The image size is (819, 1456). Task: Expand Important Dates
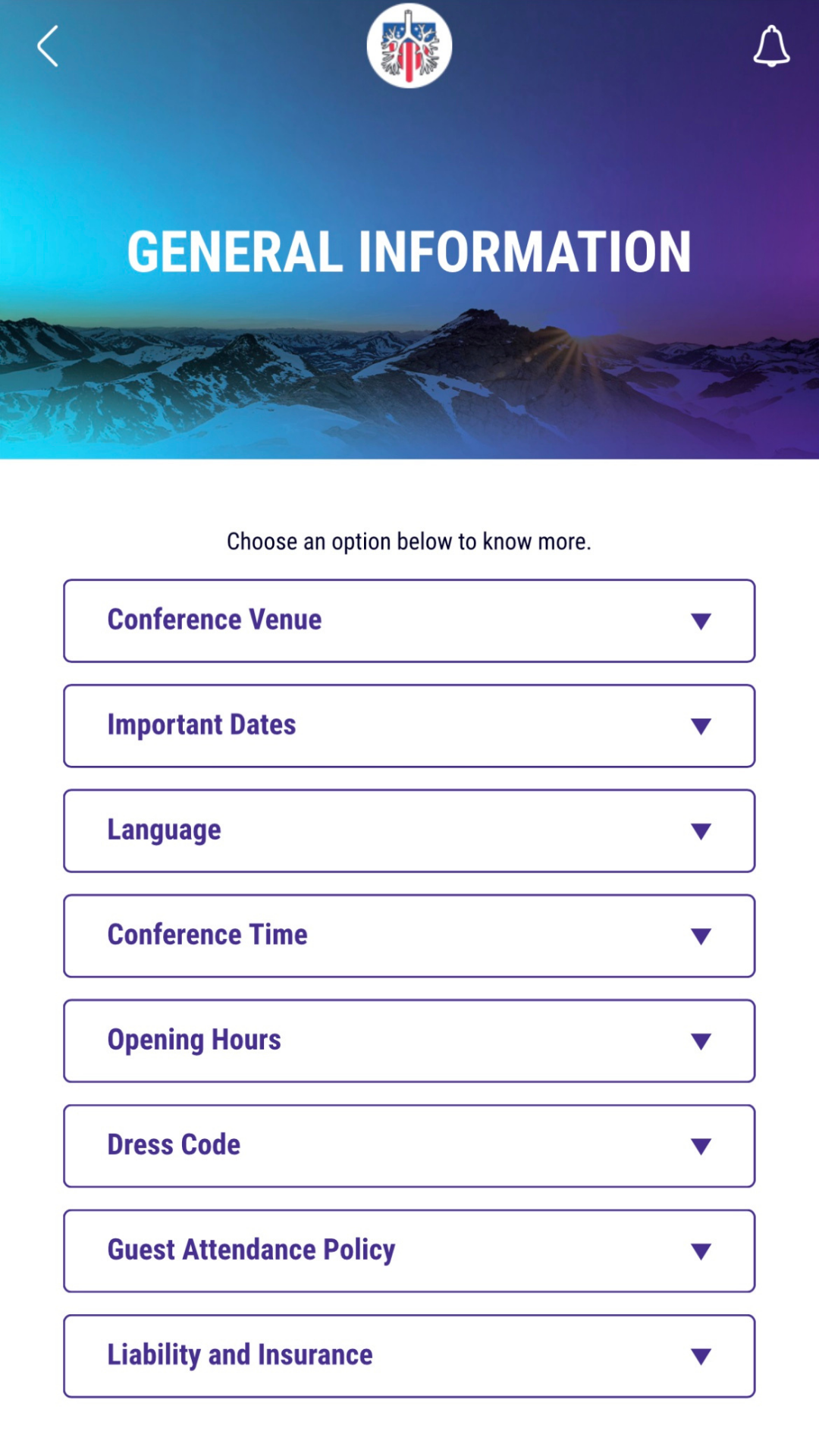tap(409, 726)
